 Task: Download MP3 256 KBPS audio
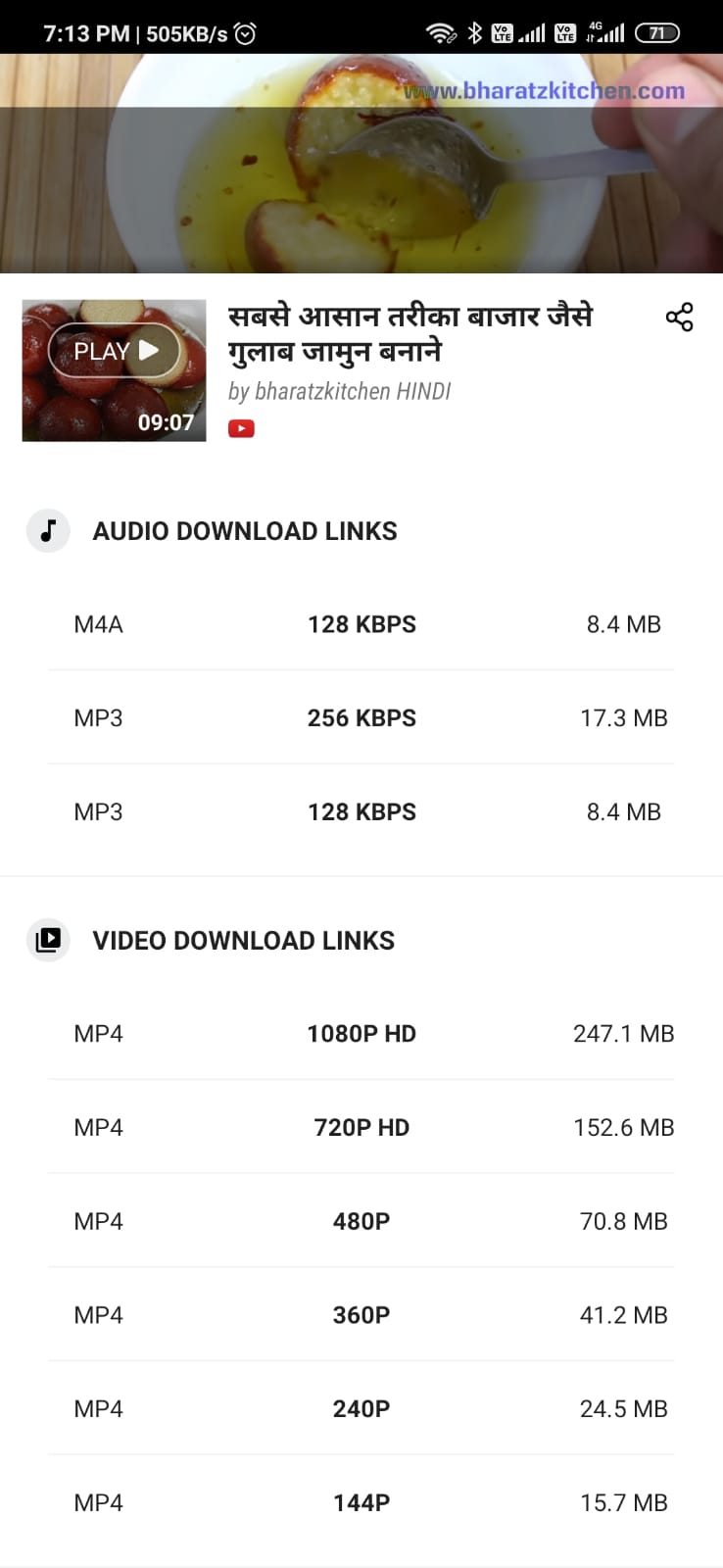pyautogui.click(x=361, y=718)
